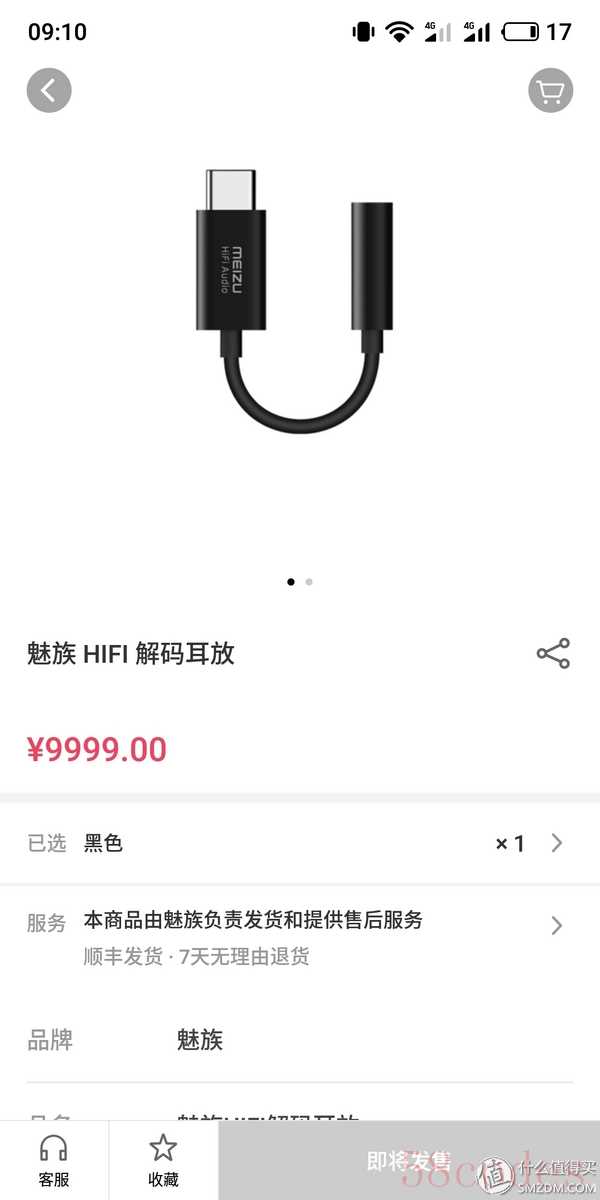Go back using the arrow icon
The image size is (600, 1200).
click(x=49, y=91)
